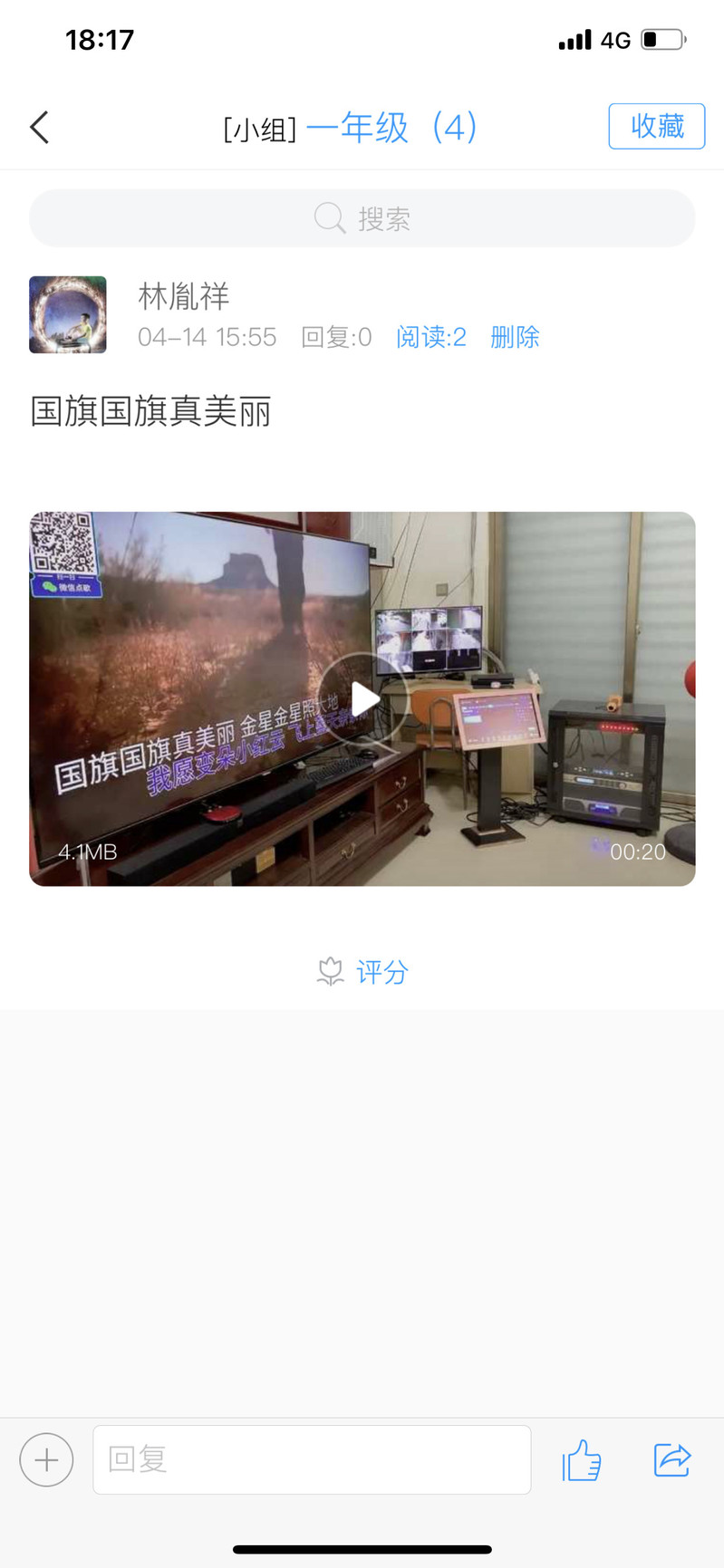
Task: View readers via 阅读:2 link
Action: point(431,337)
